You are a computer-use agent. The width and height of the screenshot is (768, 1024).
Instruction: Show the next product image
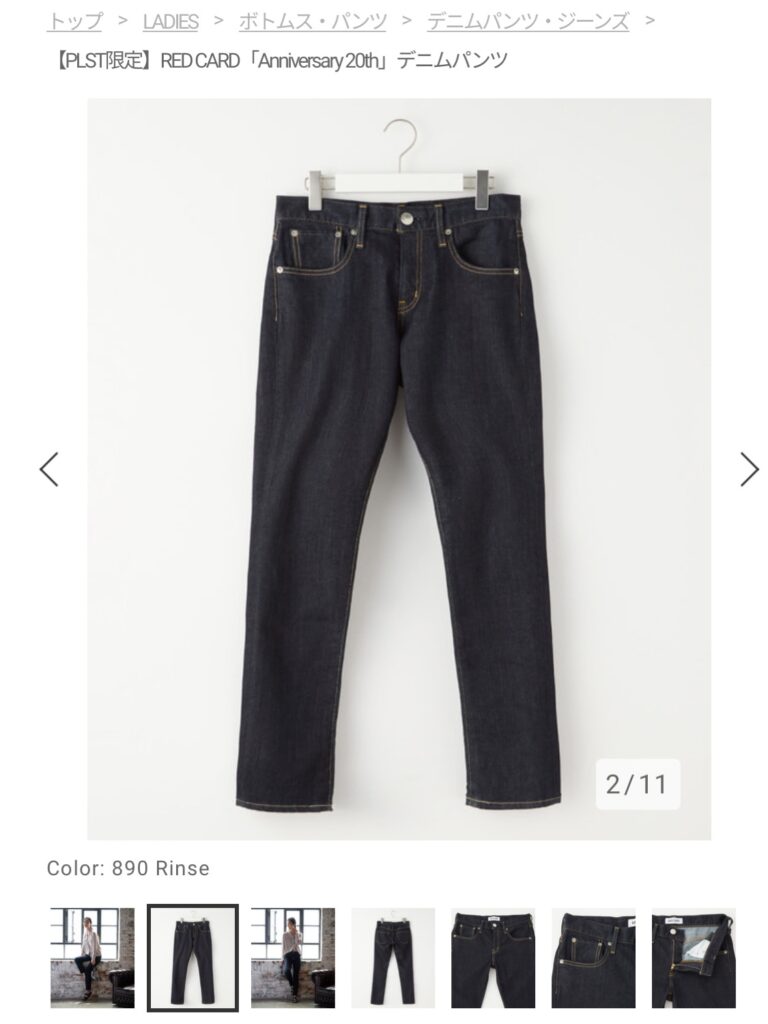(749, 469)
